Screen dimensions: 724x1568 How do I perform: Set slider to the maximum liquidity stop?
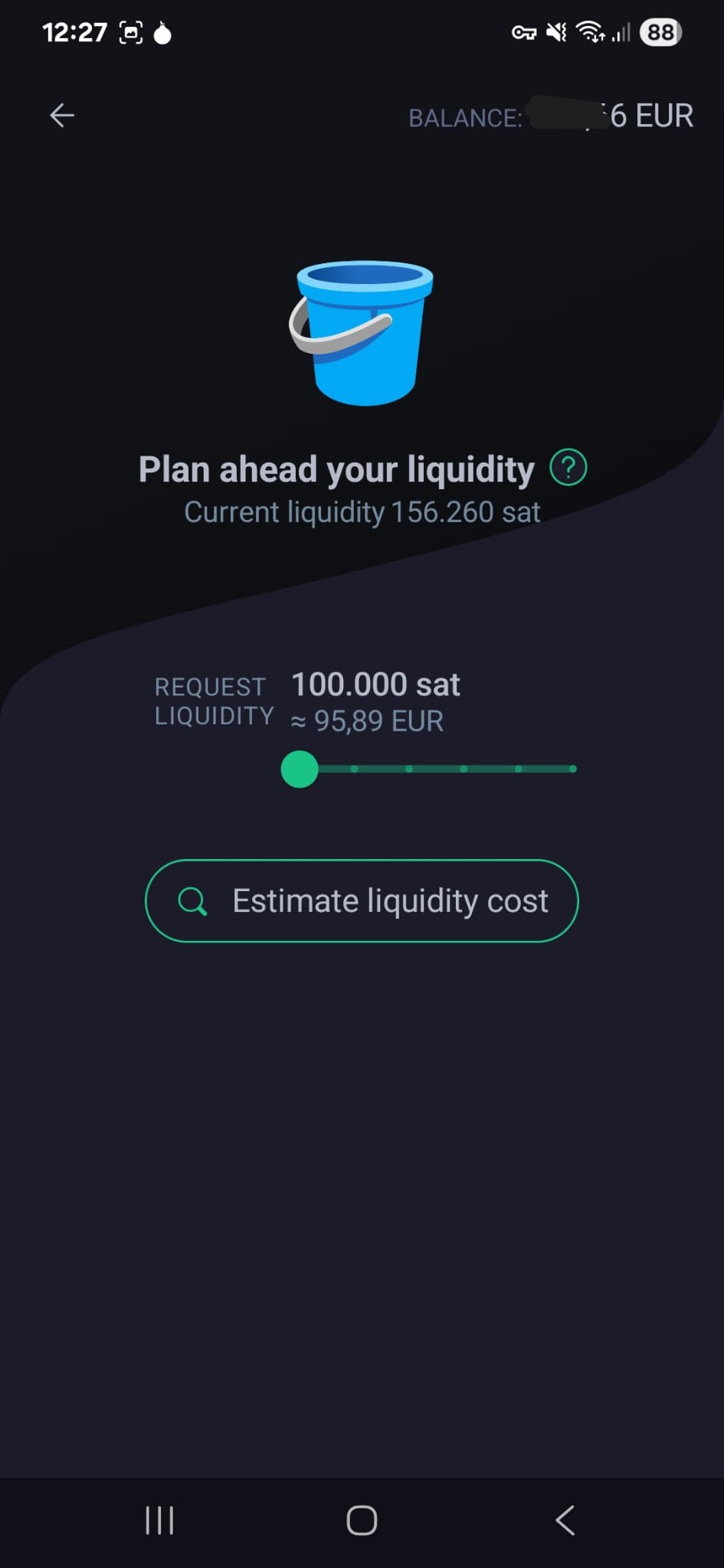(x=573, y=769)
